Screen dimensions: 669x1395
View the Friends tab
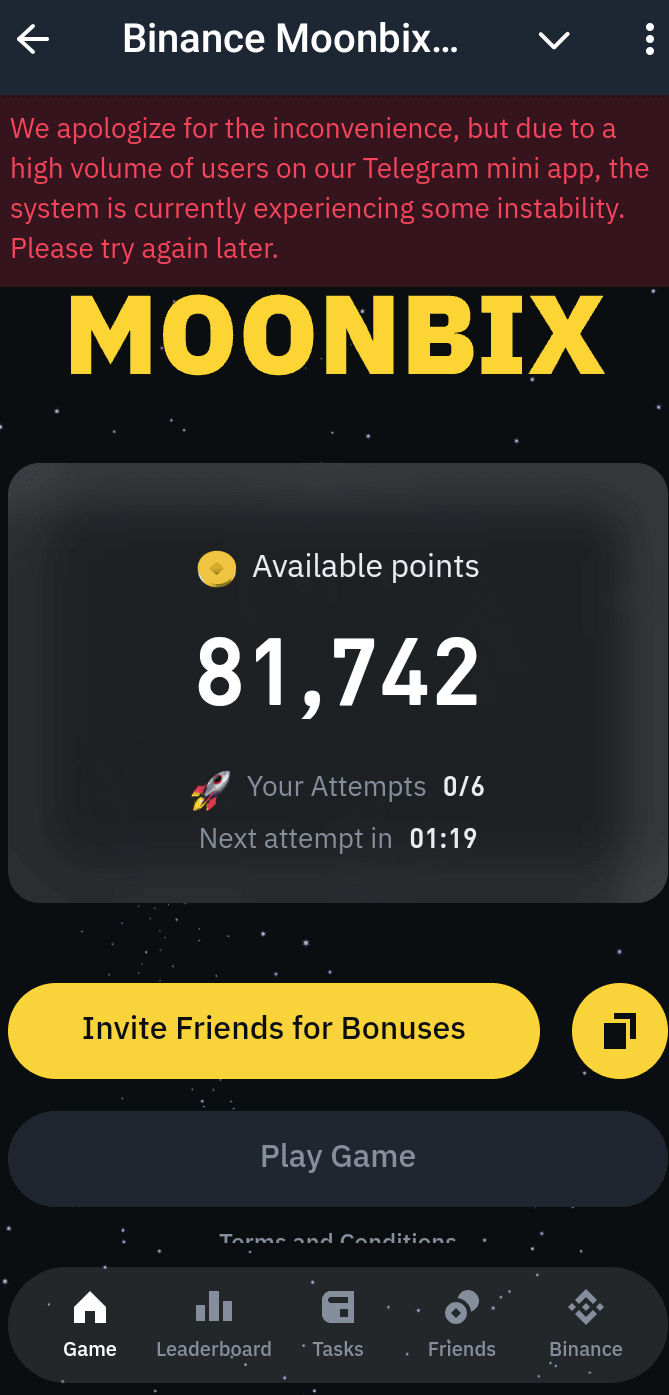coord(461,1324)
